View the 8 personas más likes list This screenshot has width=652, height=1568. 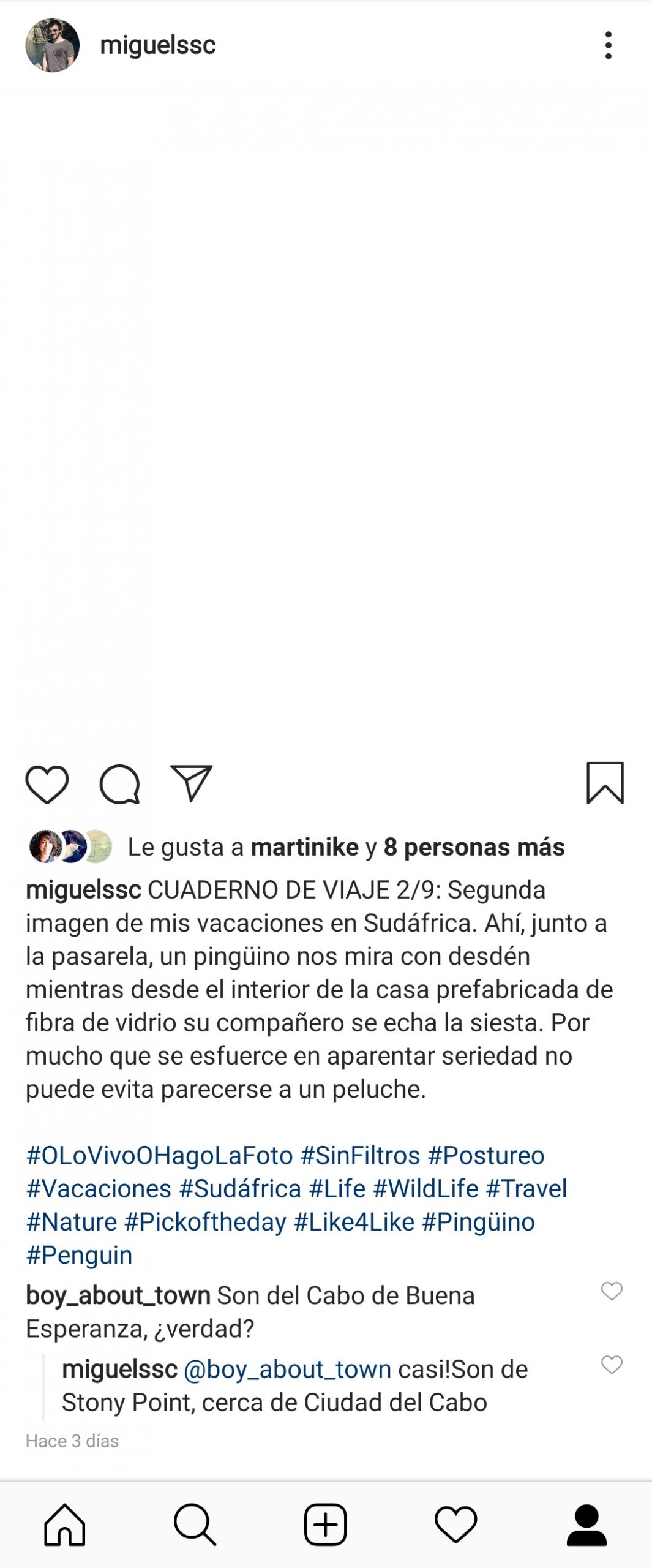click(474, 847)
